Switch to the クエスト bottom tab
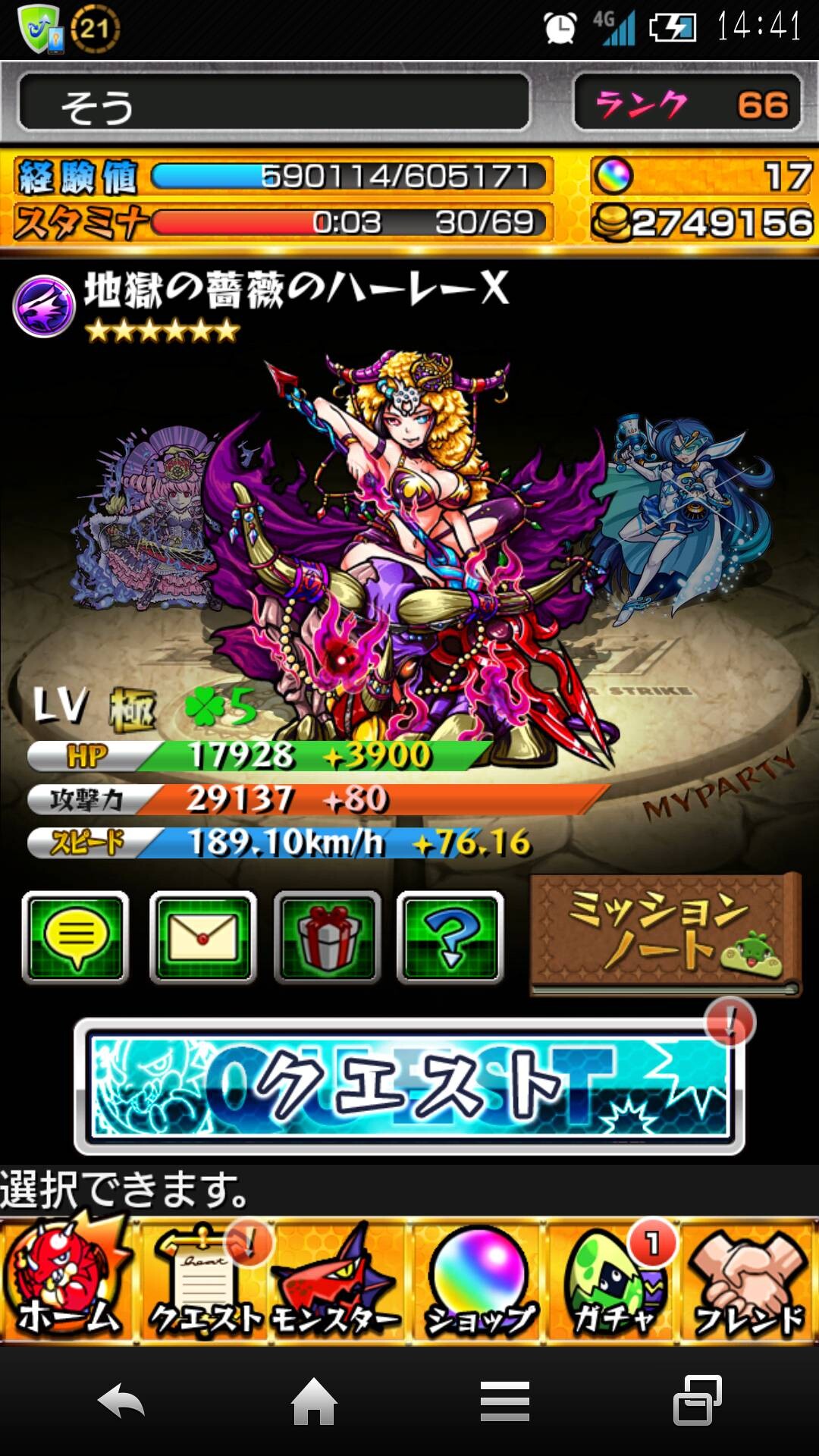Viewport: 819px width, 1456px height. [205, 1281]
